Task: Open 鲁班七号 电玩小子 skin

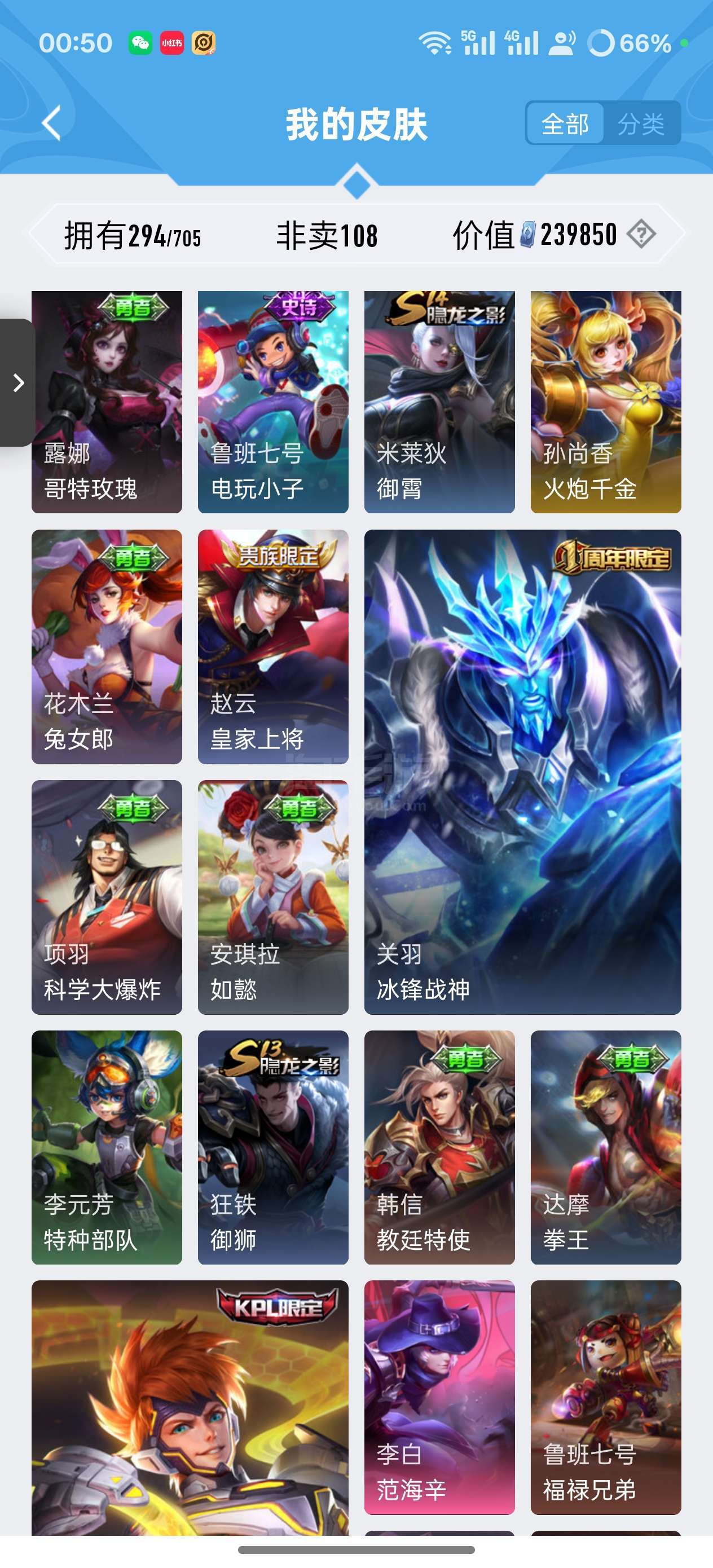Action: (273, 402)
